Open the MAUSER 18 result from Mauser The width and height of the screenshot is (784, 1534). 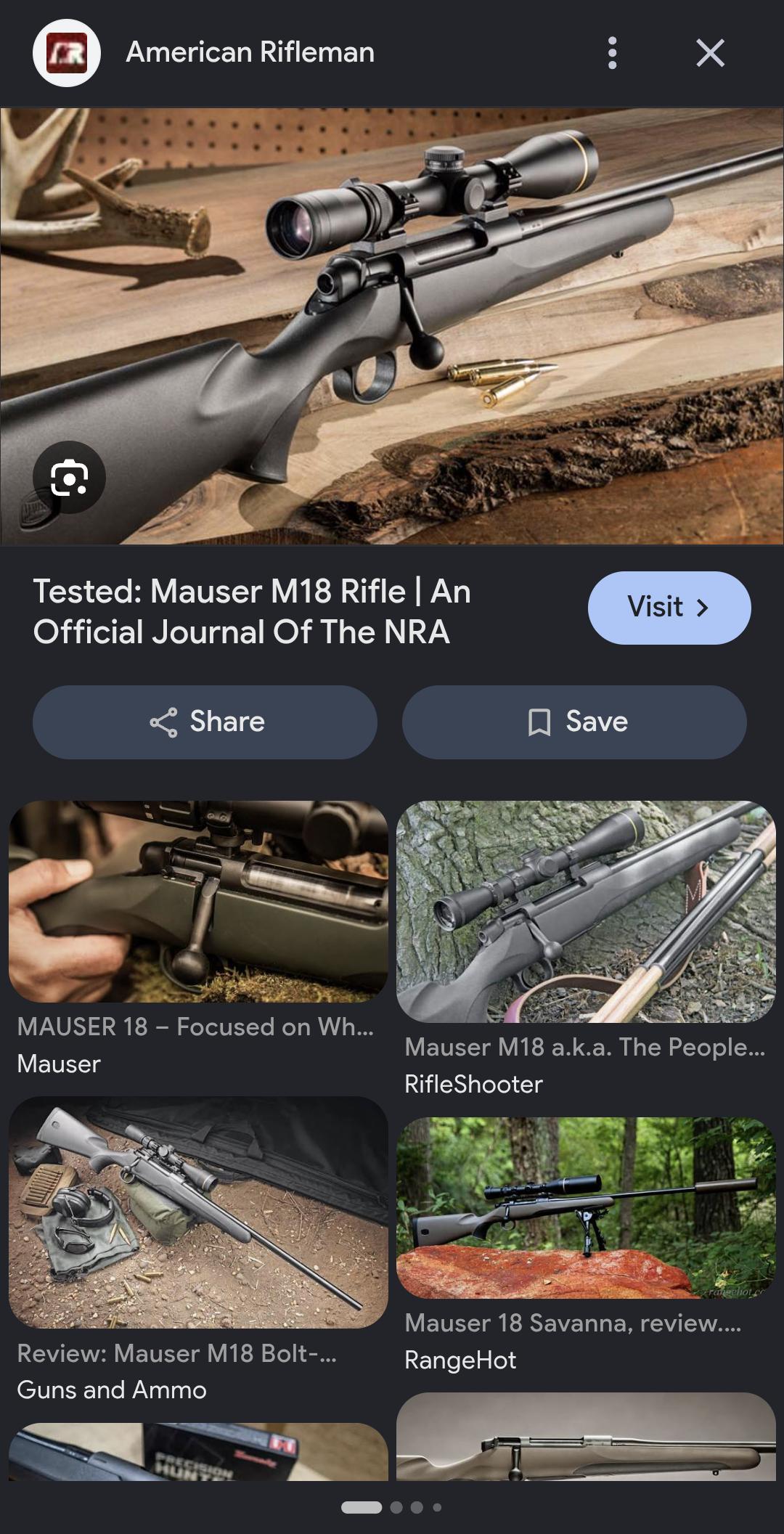[198, 939]
